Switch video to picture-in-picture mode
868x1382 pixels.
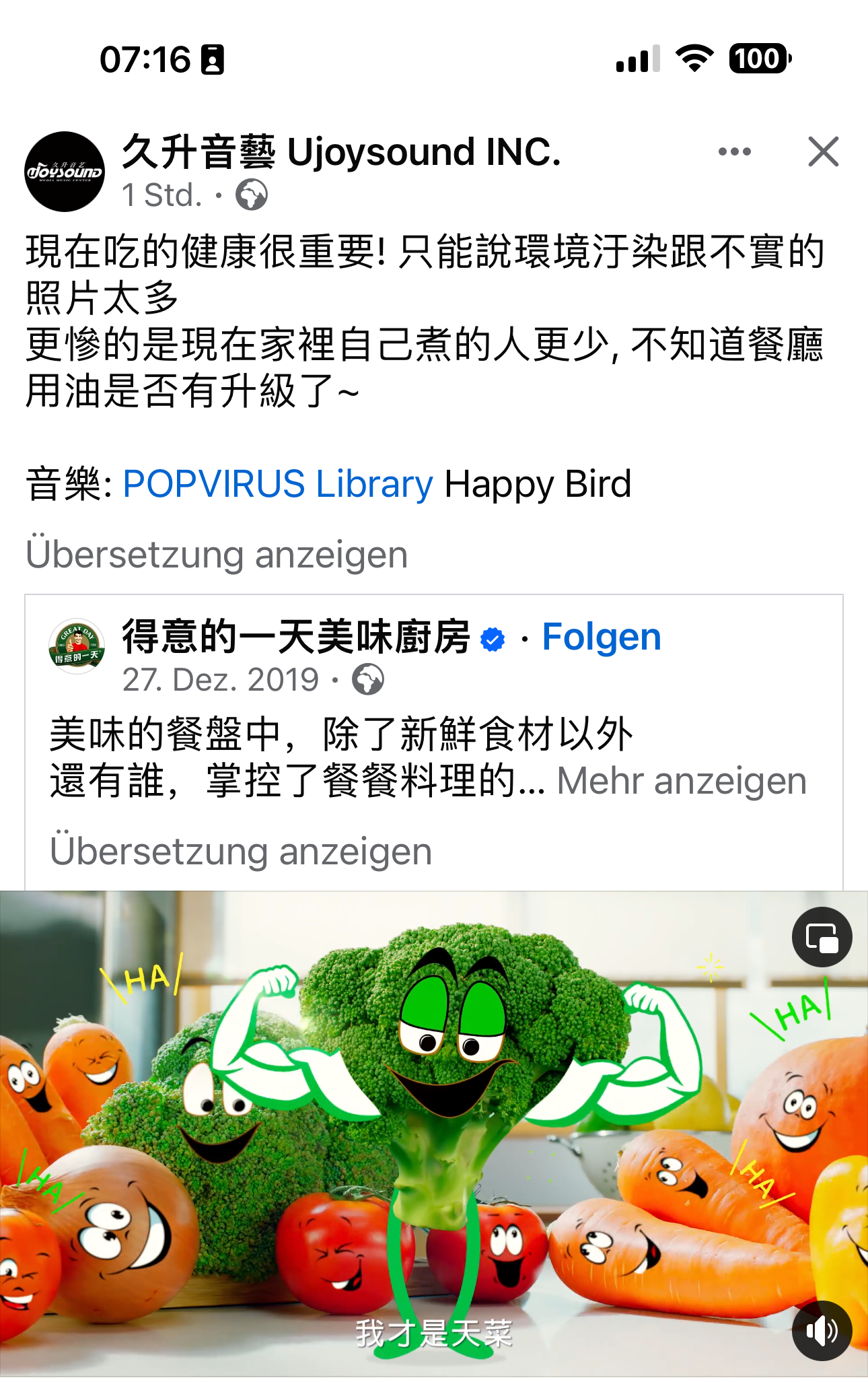point(822,937)
